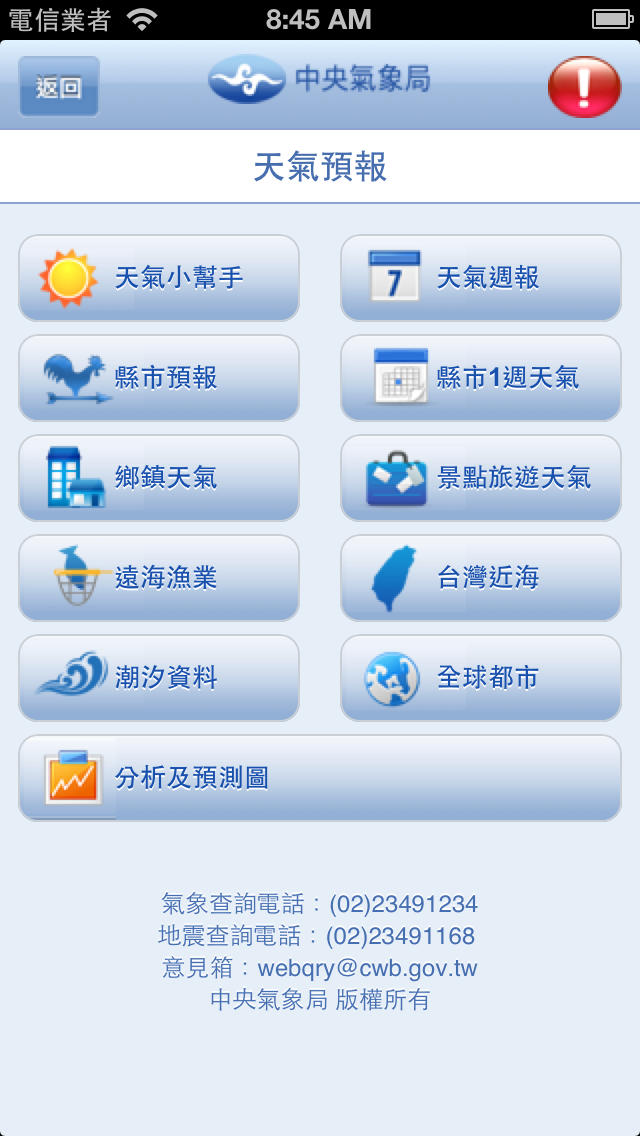Open 分析及預測圖
This screenshot has width=640, height=1136.
pos(320,777)
